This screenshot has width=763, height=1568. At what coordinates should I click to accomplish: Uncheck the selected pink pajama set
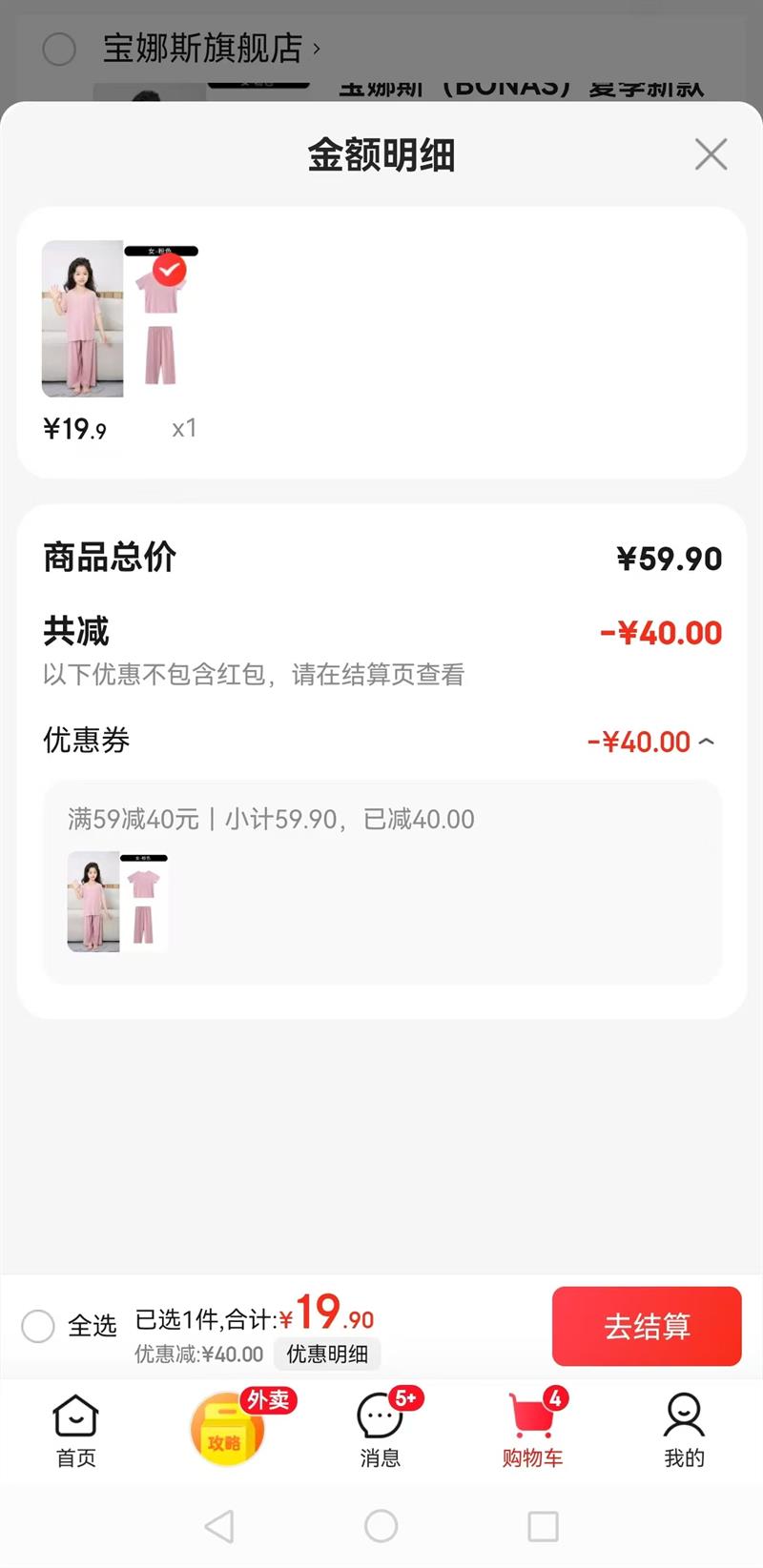[170, 271]
